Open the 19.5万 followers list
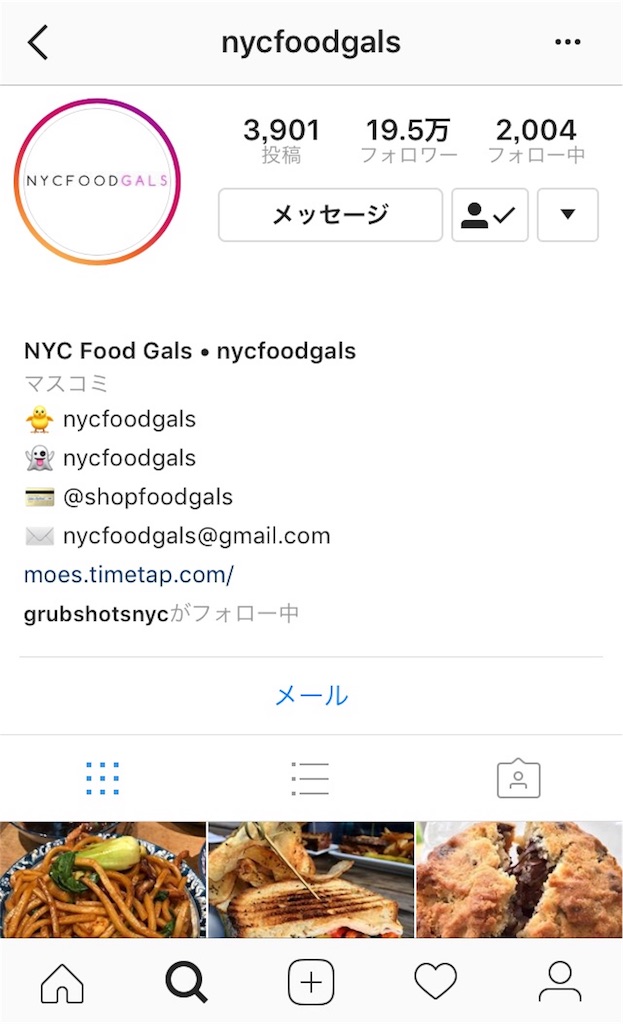This screenshot has height=1024, width=623. coord(408,140)
